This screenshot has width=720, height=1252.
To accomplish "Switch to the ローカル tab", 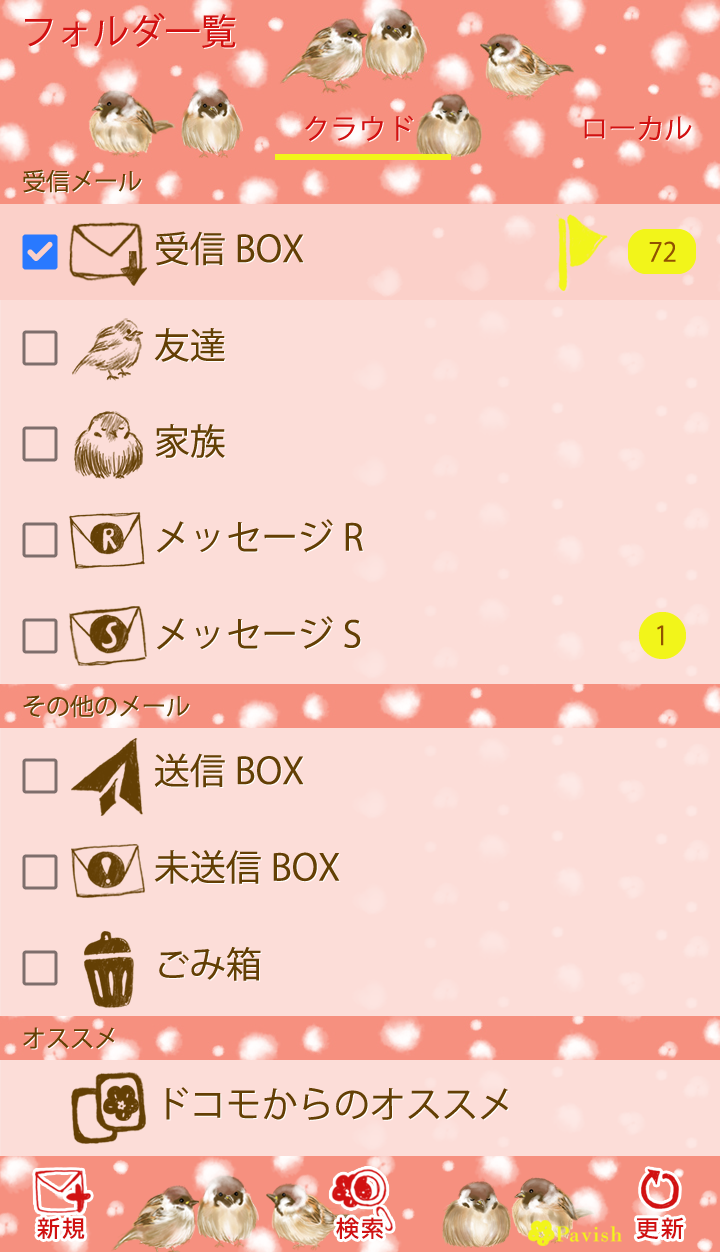I will pyautogui.click(x=636, y=129).
